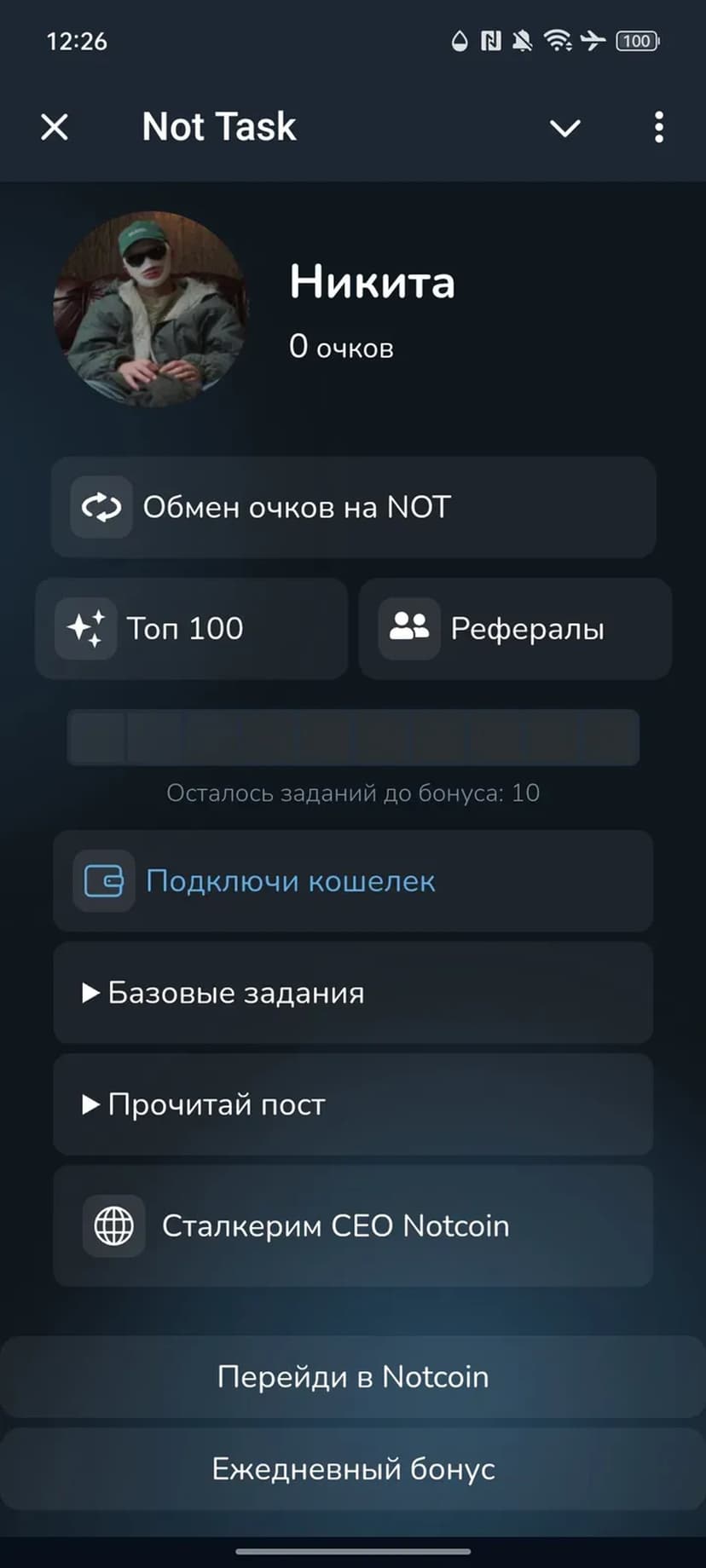Open the three-dot overflow menu
Viewport: 706px width, 1568px height.
(x=658, y=128)
